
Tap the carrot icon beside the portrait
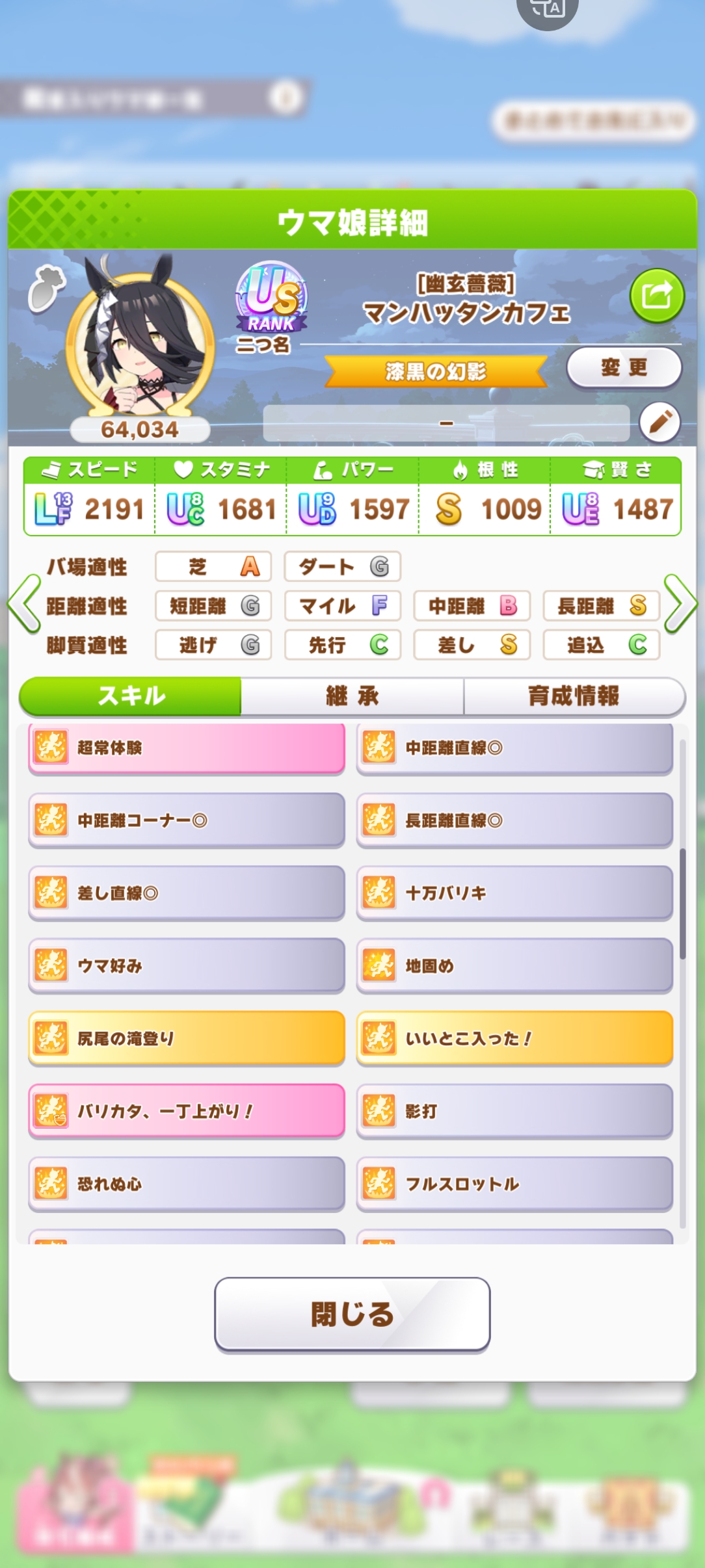click(47, 288)
